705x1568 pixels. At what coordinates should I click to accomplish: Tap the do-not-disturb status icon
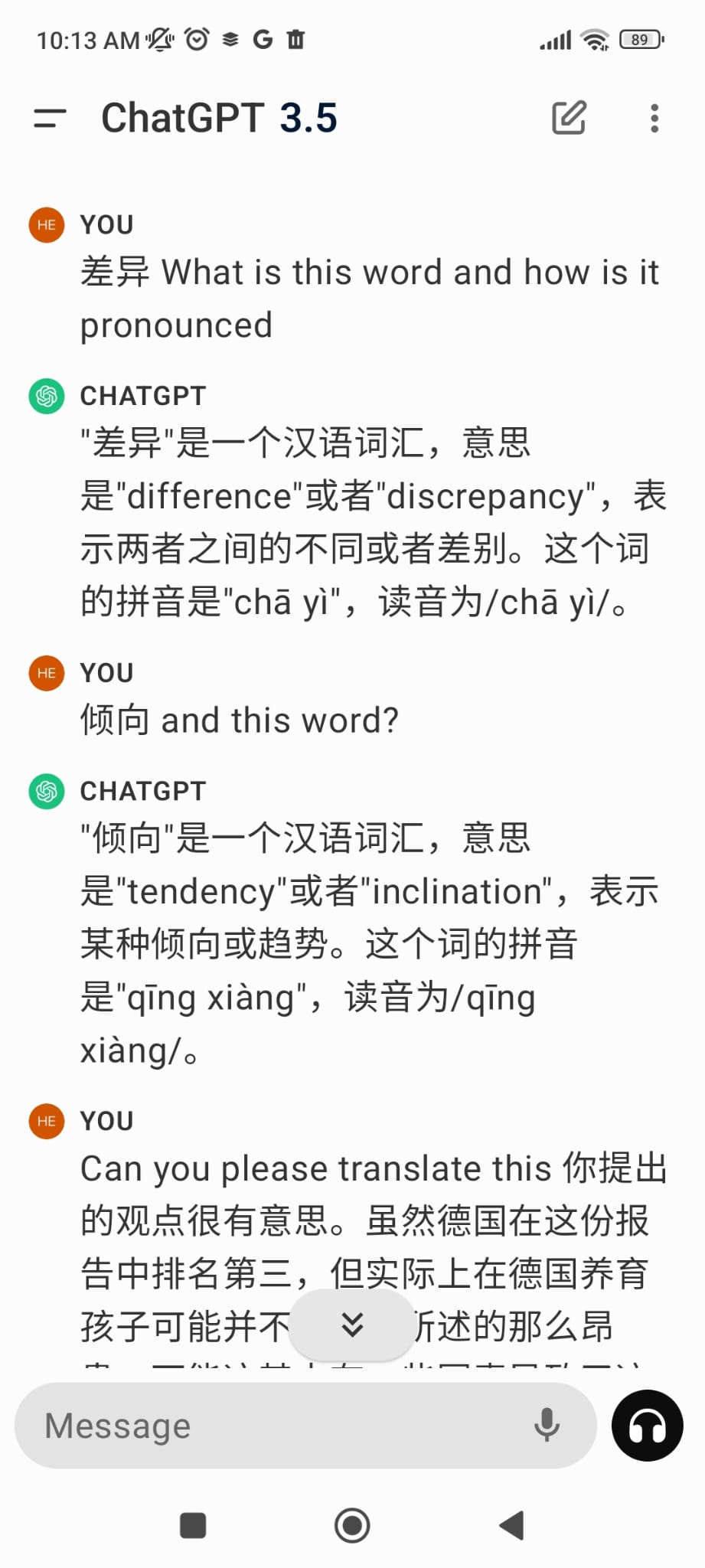click(x=159, y=38)
